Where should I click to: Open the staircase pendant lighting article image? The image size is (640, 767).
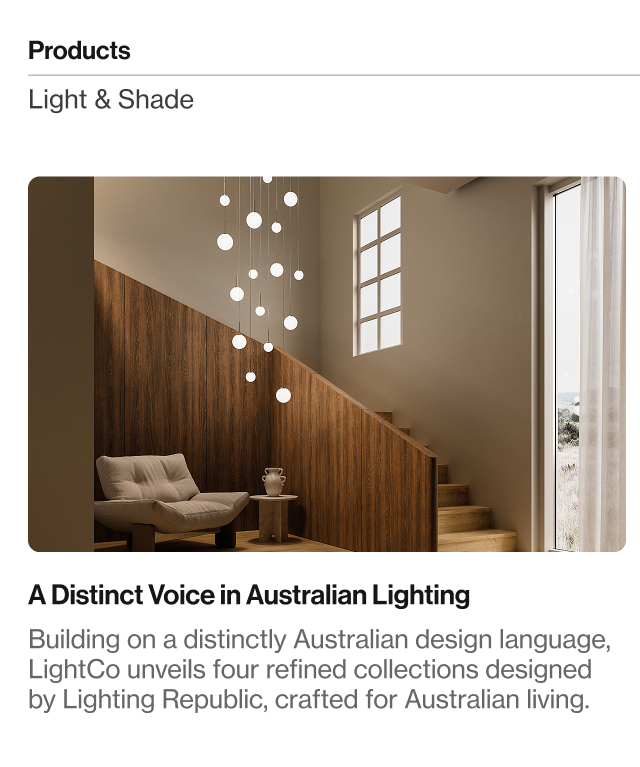click(x=327, y=364)
